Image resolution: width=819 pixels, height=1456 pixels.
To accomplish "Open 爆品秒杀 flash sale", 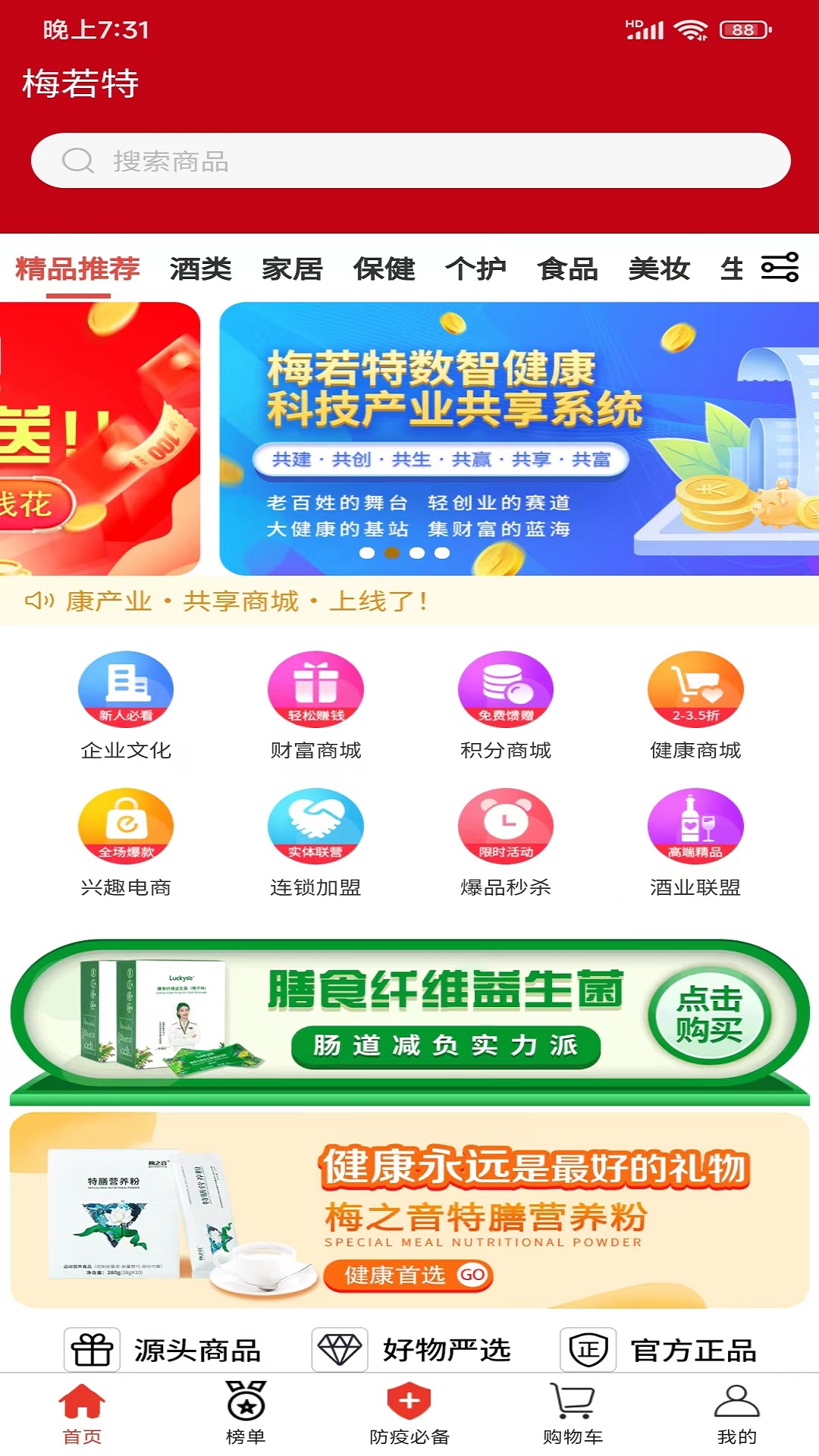I will (x=505, y=842).
